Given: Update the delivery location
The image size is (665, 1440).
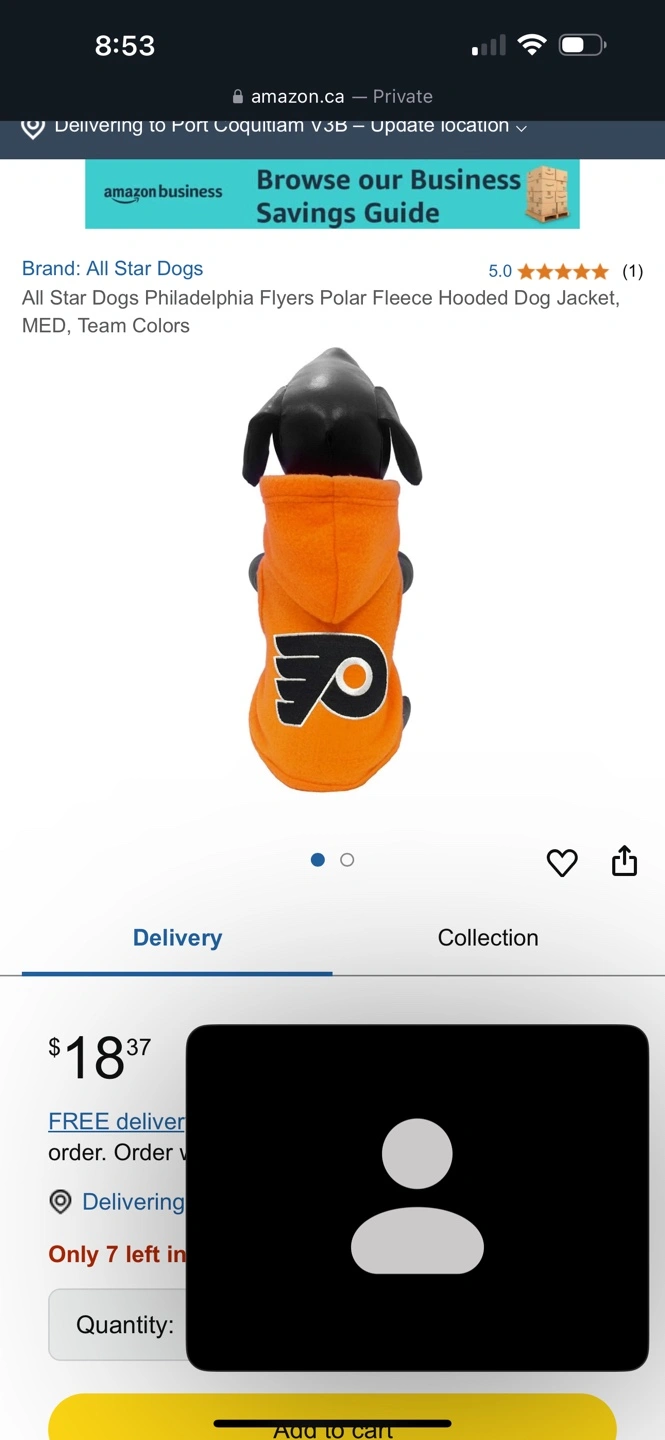Looking at the screenshot, I should (290, 127).
